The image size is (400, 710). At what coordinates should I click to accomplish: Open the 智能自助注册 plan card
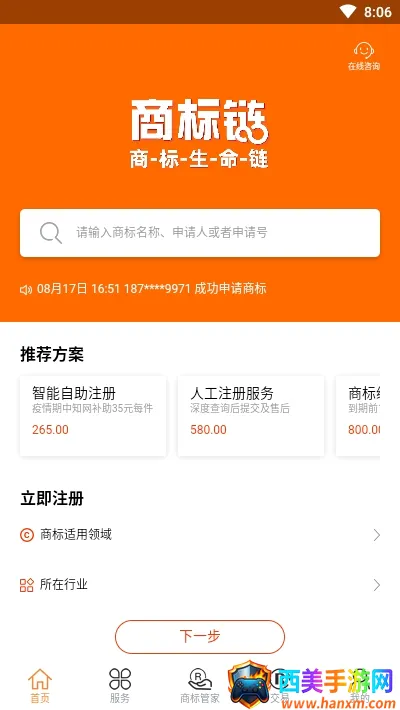pyautogui.click(x=93, y=416)
